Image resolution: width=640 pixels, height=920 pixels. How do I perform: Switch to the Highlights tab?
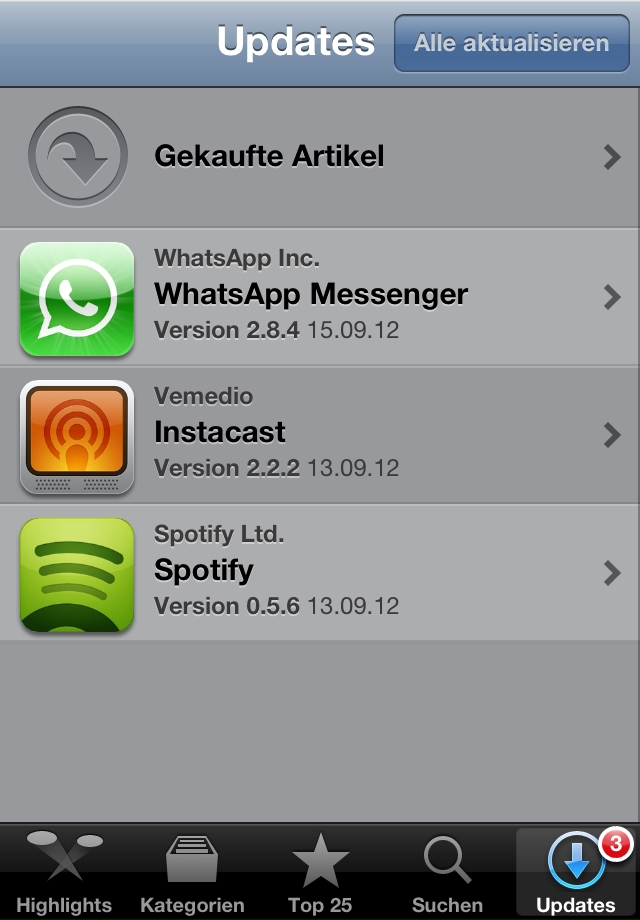coord(64,872)
